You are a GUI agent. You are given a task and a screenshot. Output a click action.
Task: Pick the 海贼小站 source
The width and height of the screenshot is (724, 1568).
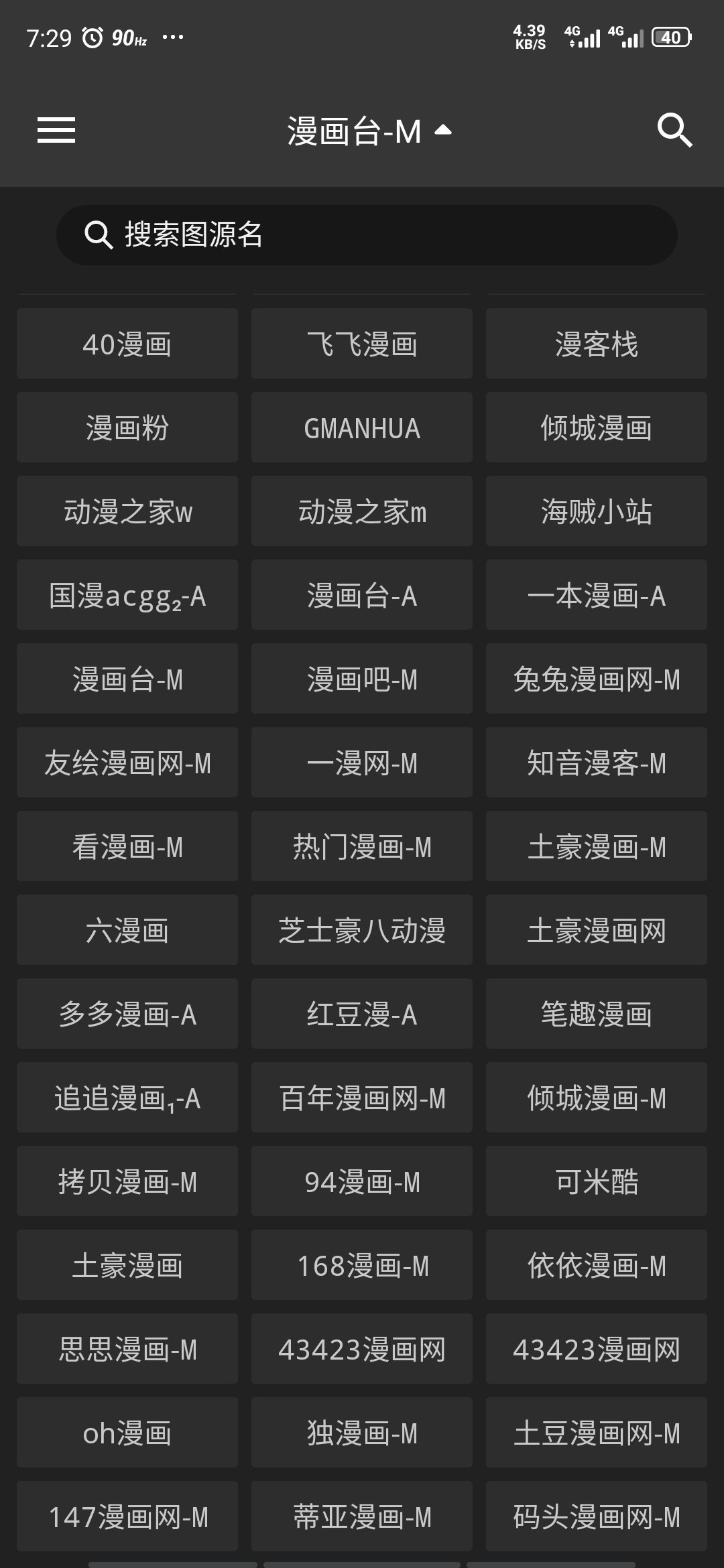[x=596, y=512]
